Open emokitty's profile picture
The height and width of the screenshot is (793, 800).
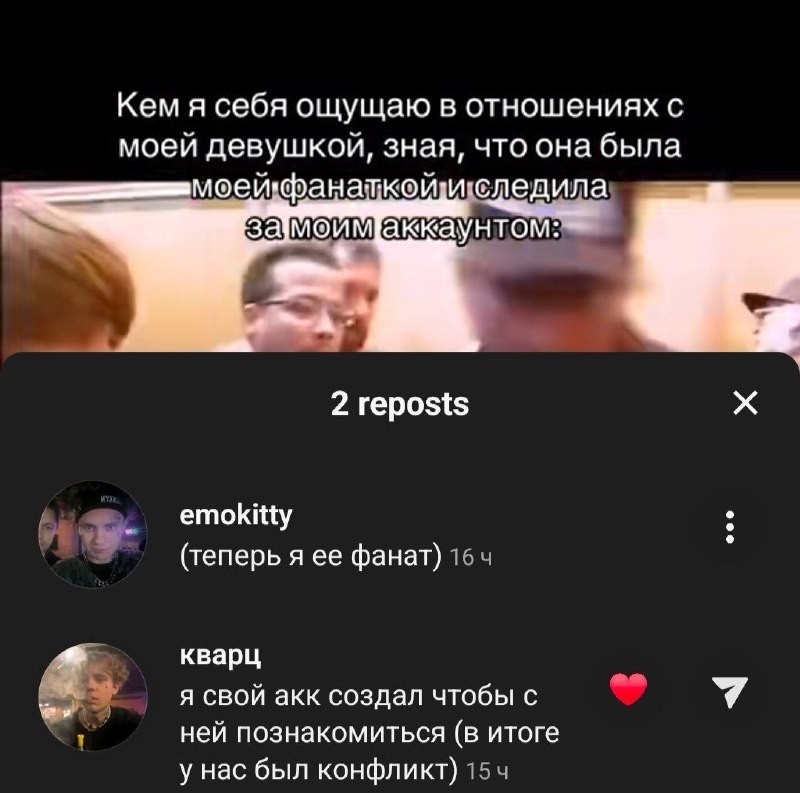coord(93,535)
